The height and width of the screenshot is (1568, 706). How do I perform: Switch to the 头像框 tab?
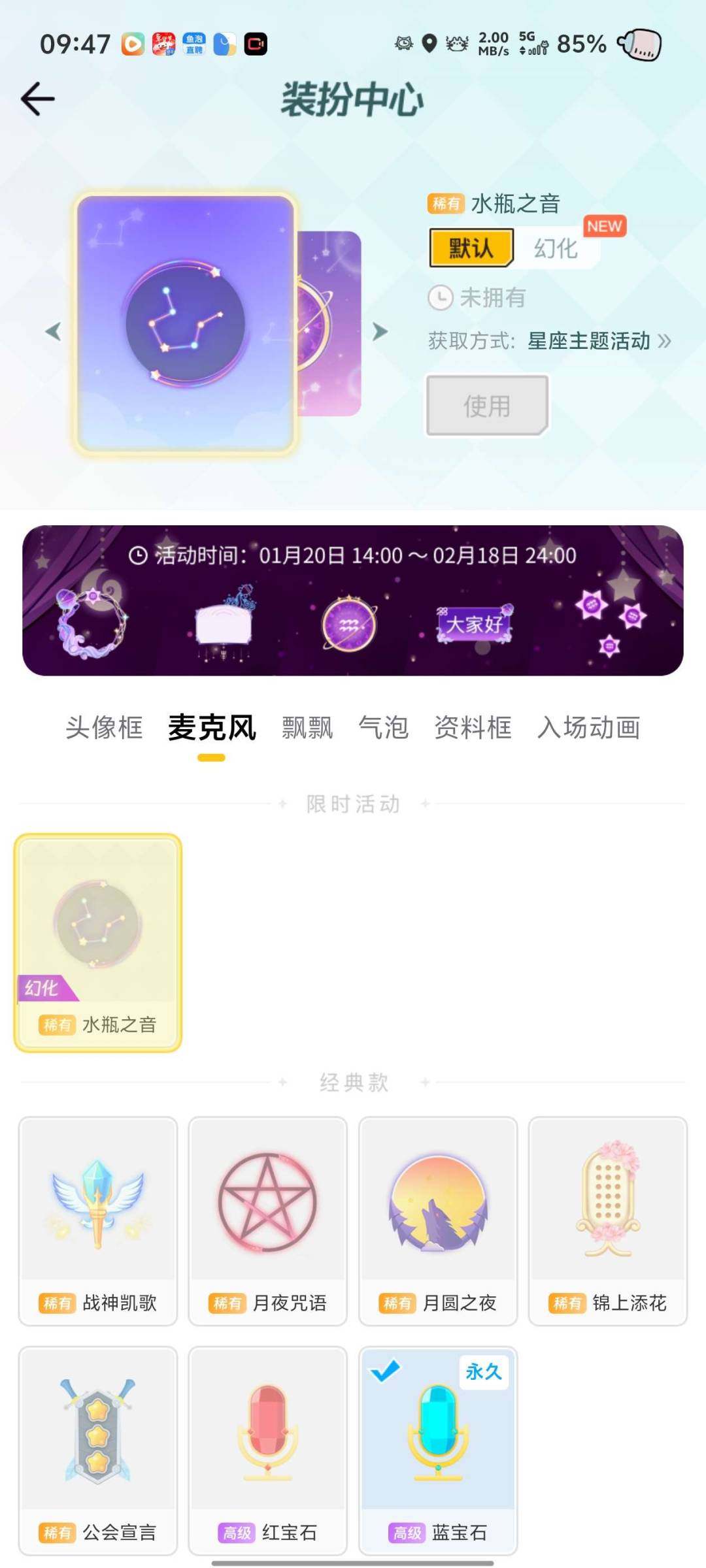[105, 728]
